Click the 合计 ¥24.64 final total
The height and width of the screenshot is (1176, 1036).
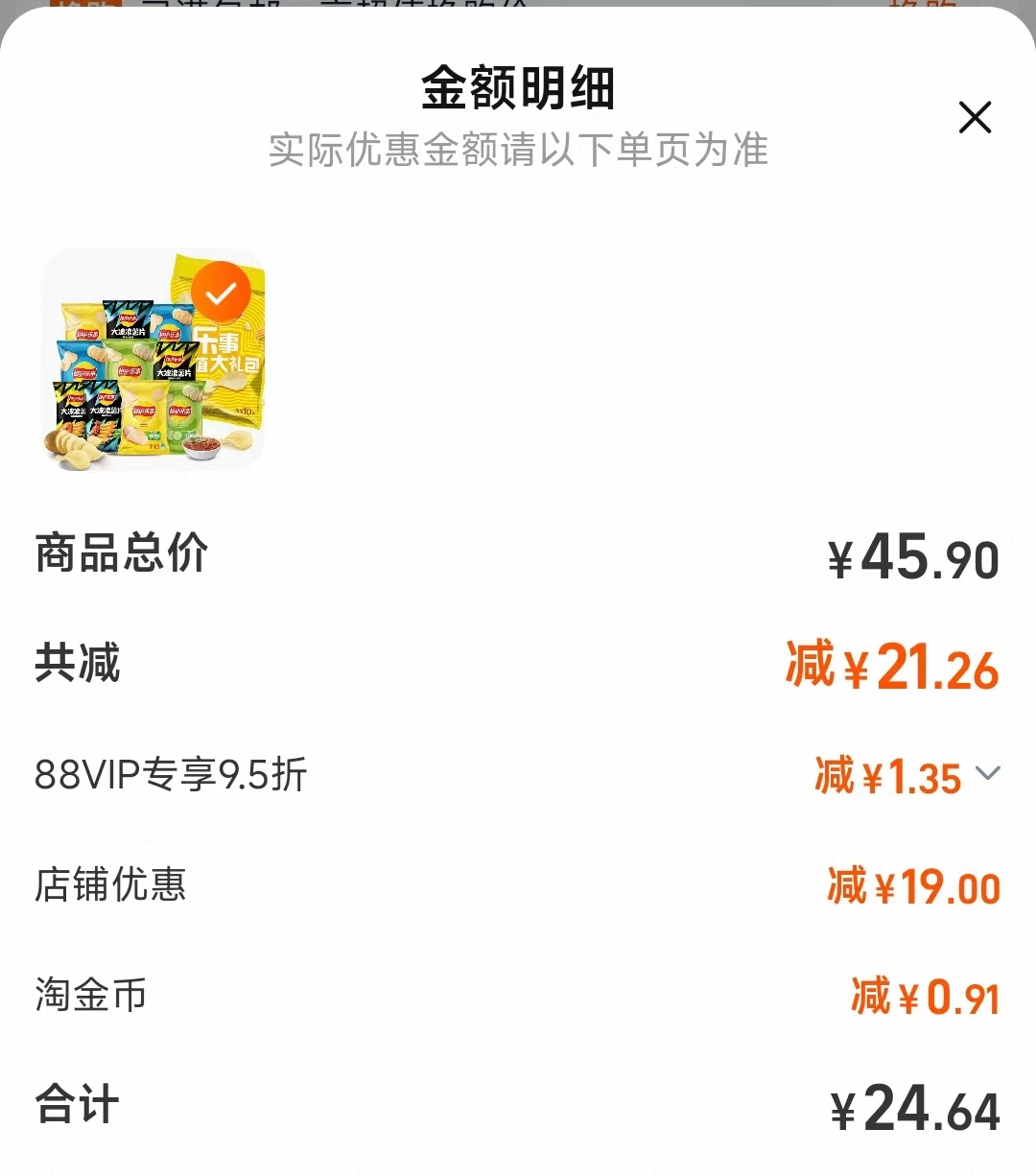(x=911, y=1108)
